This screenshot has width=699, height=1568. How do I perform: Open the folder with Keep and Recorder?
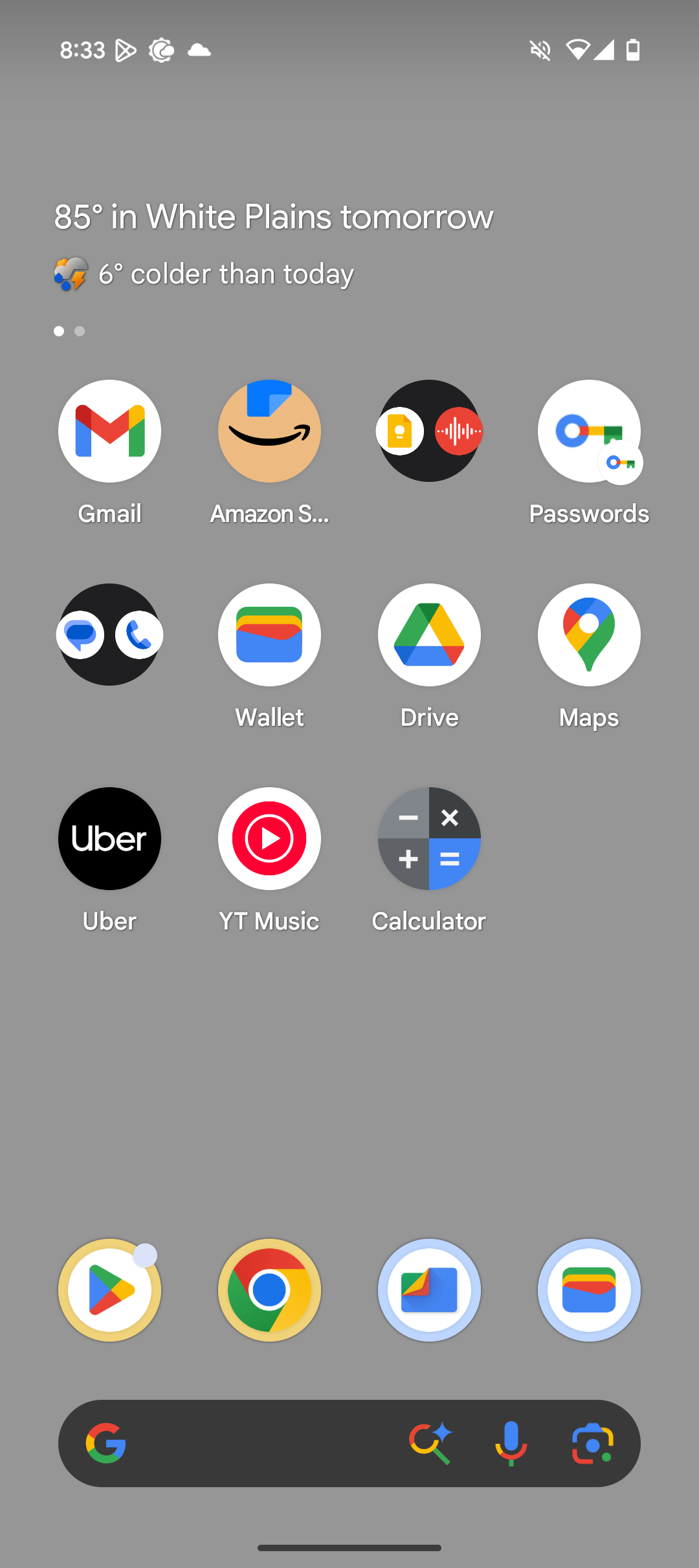[x=429, y=431]
